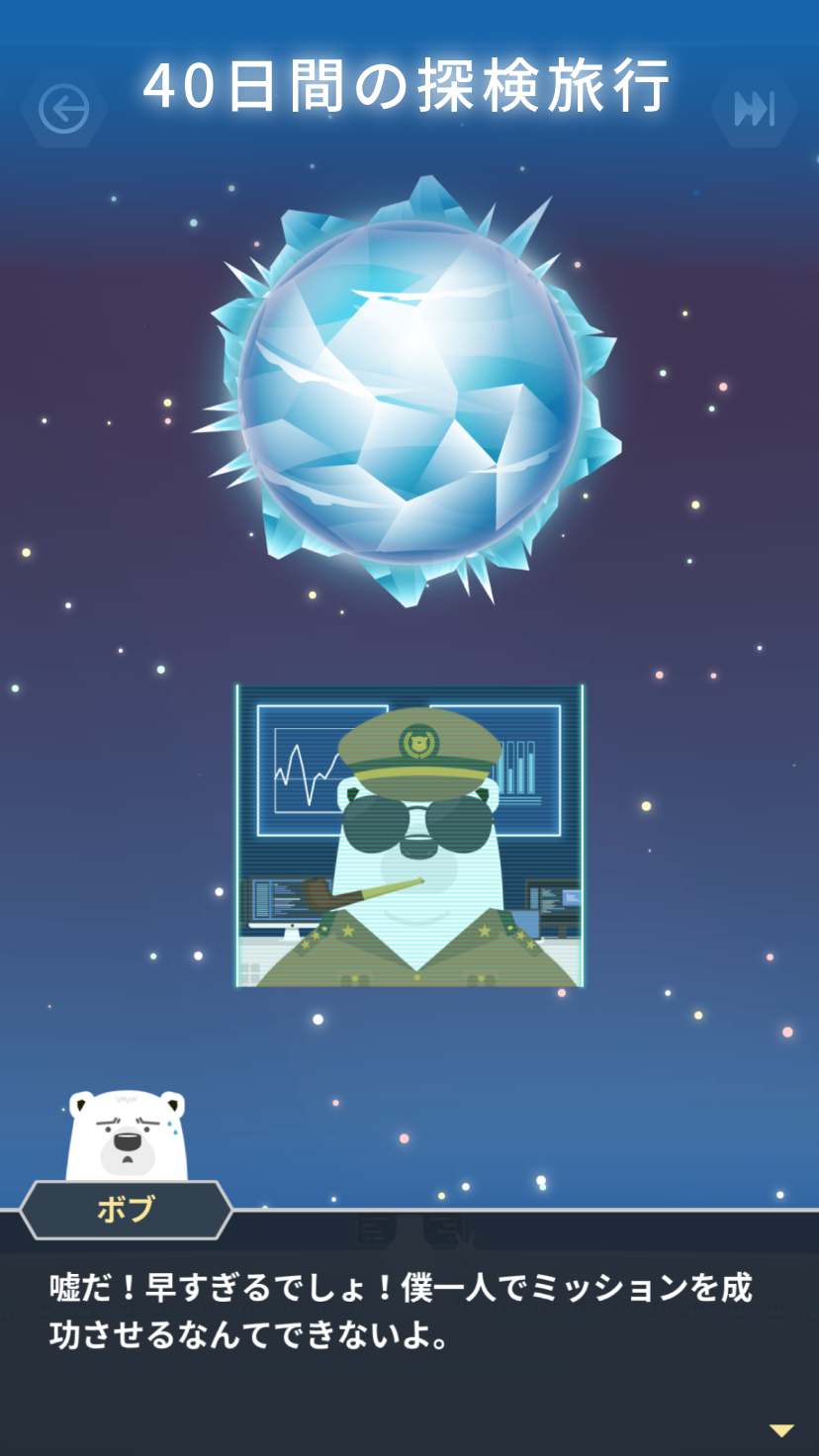Skip the story with fast-forward icon

pyautogui.click(x=754, y=110)
